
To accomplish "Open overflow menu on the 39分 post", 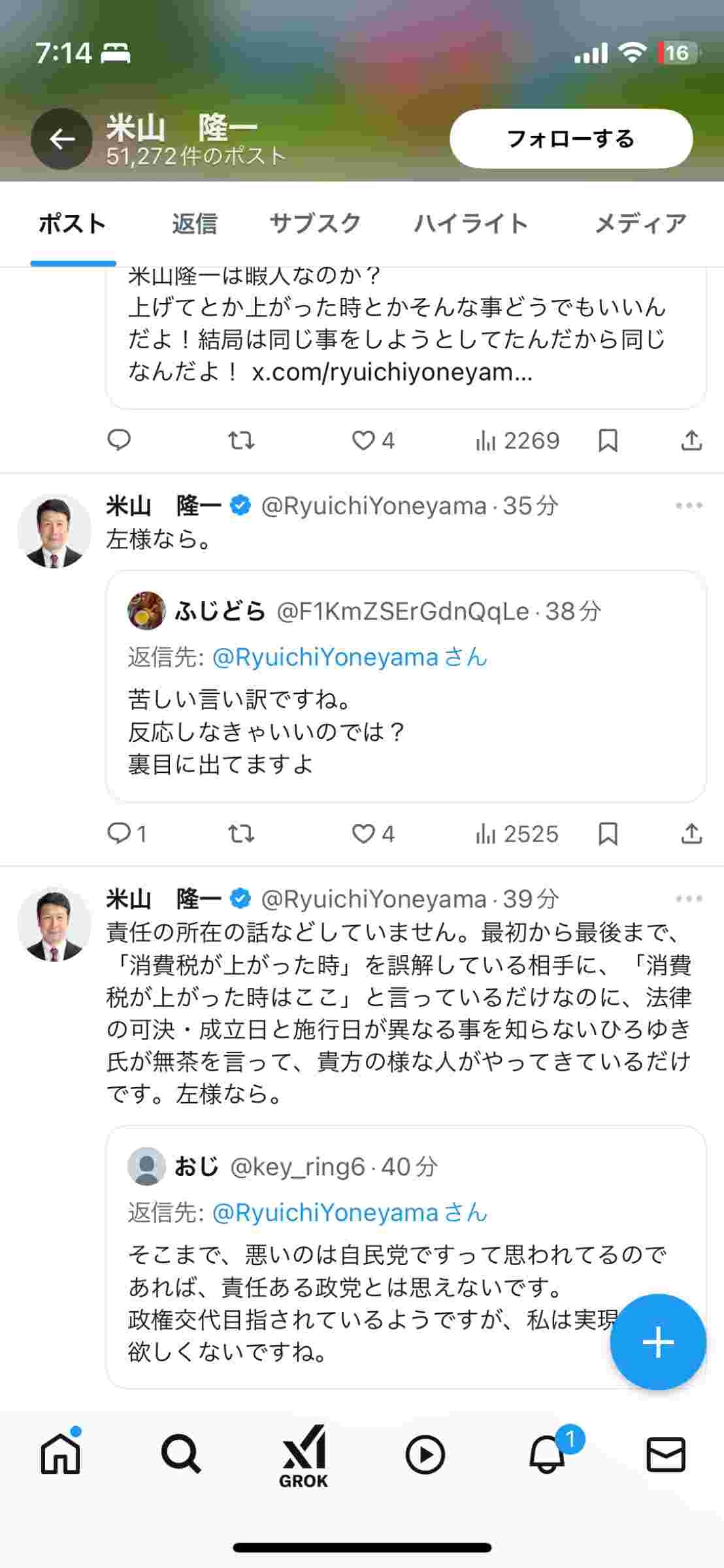I will 689,899.
